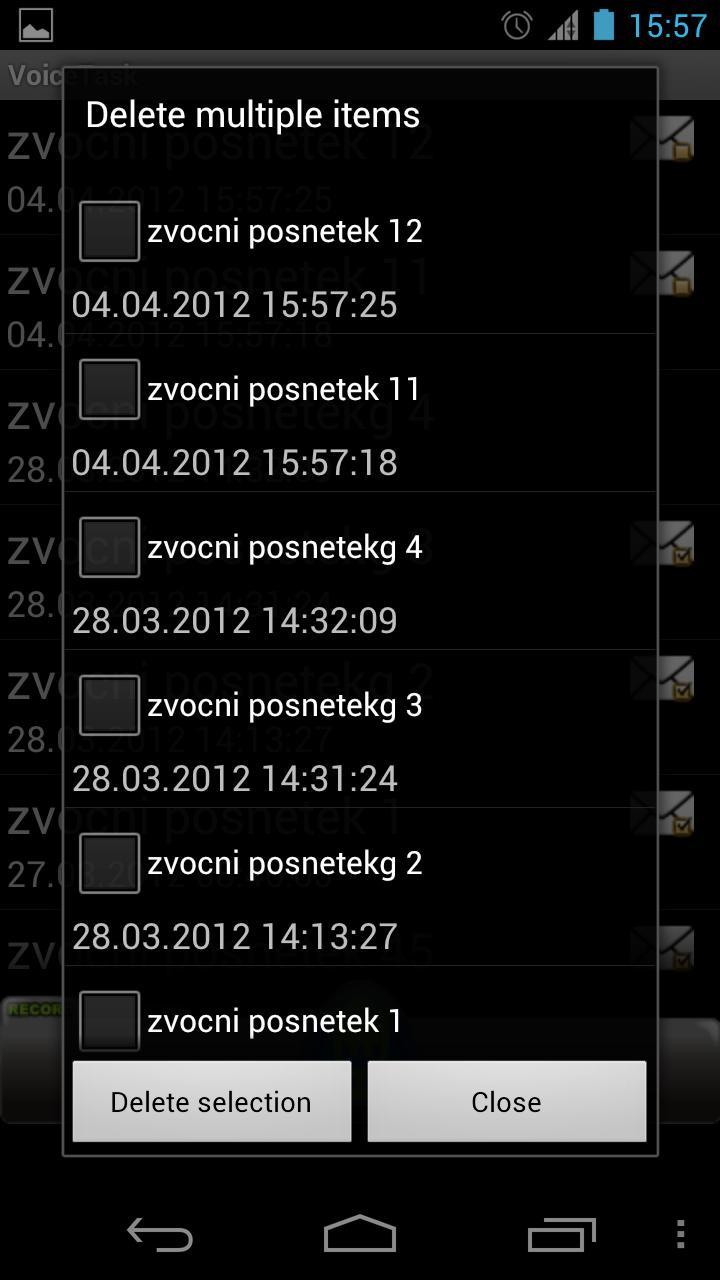Check the zvocni posnetekg 2 checkbox

109,862
